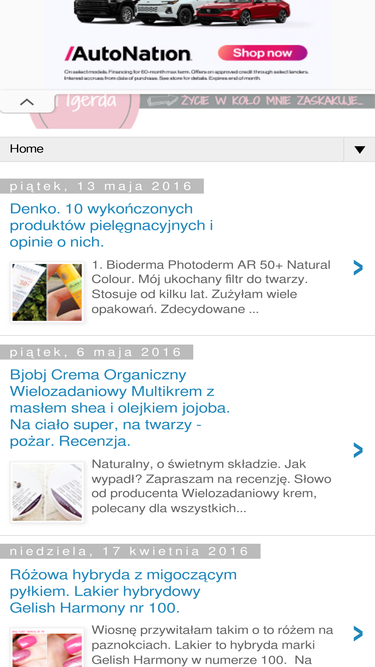Open the post Denko. 10 wykończonych produktów
Image resolution: width=375 pixels, height=667 pixels.
click(x=111, y=225)
